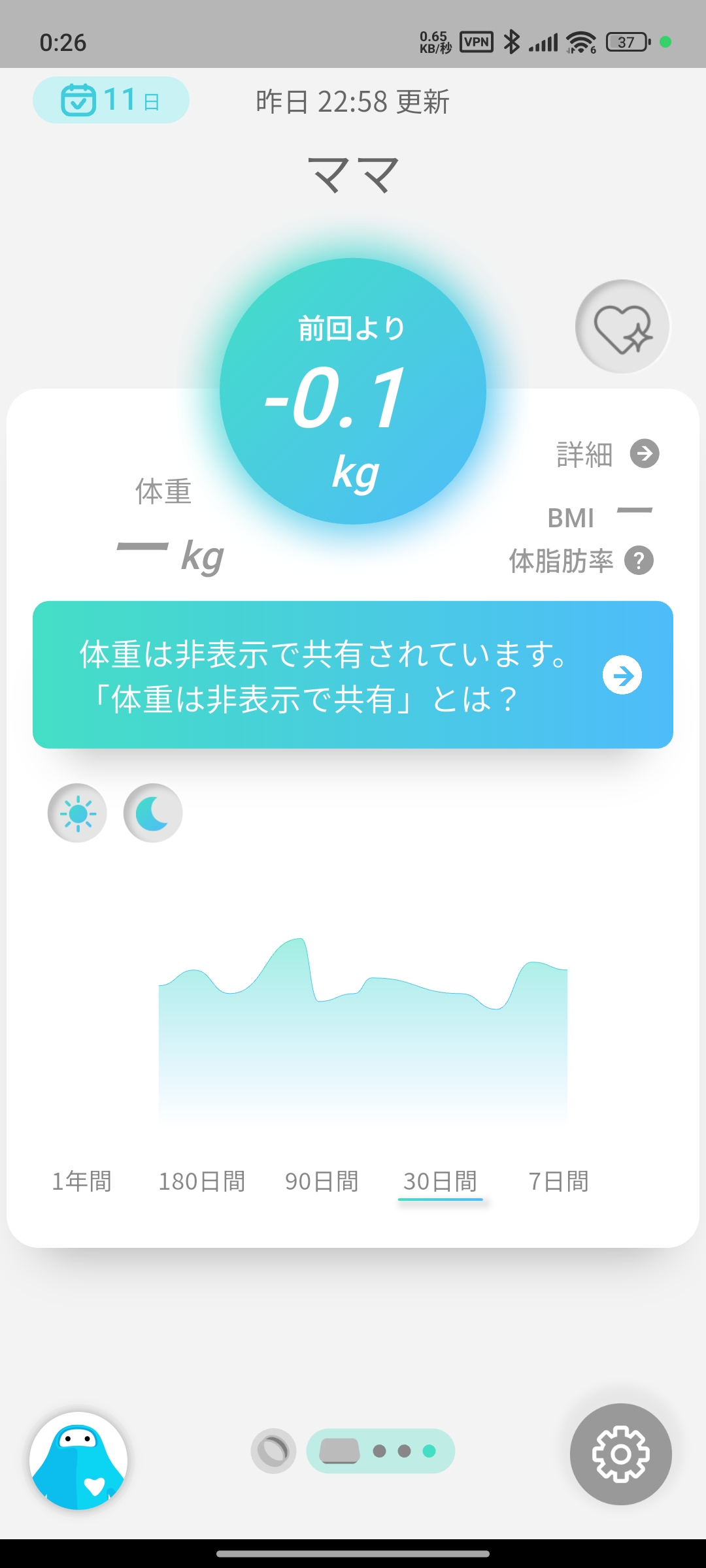Tap the sparkling heart icon
Image resolution: width=706 pixels, height=1568 pixels.
click(622, 327)
